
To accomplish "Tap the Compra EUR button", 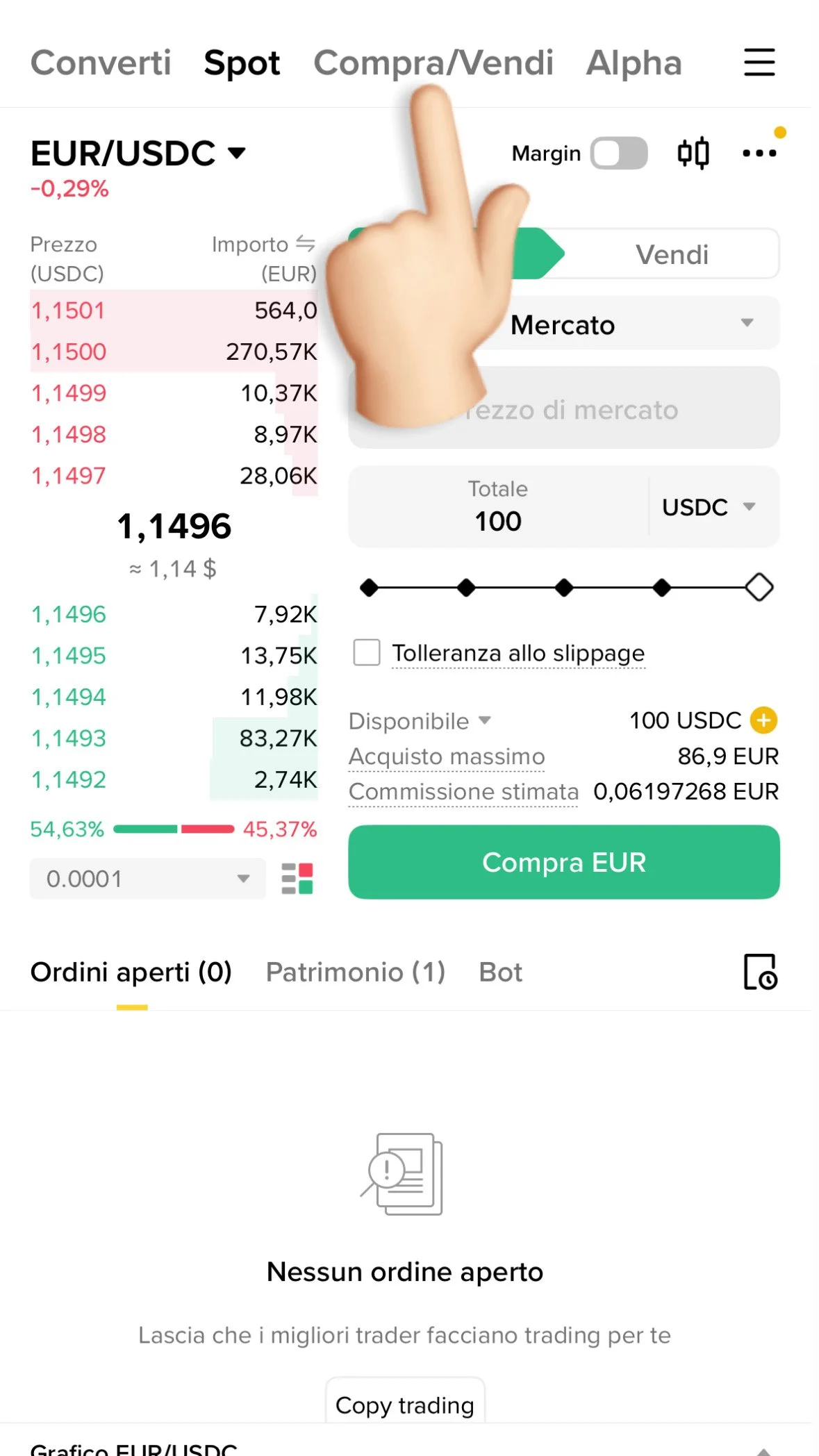I will pyautogui.click(x=563, y=862).
